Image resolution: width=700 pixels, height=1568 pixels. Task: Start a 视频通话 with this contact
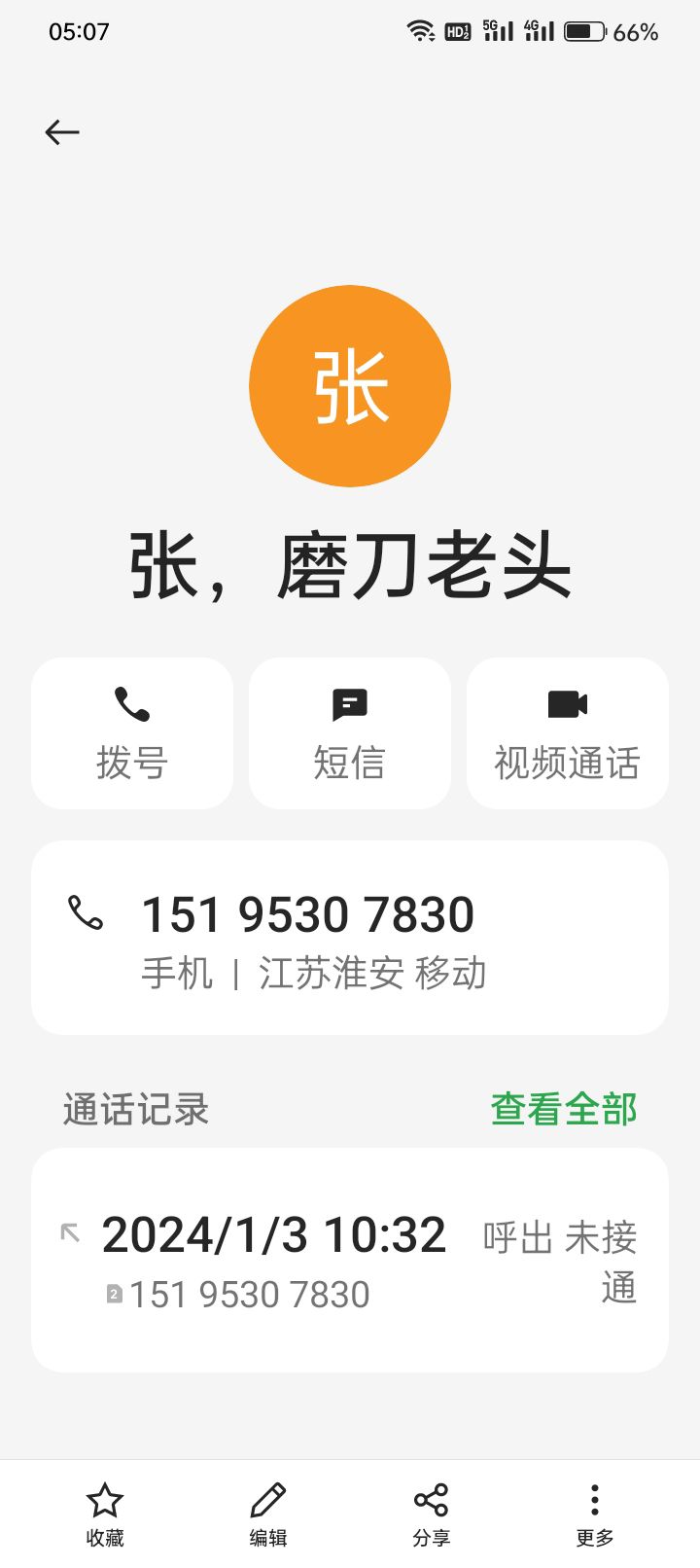coord(568,733)
